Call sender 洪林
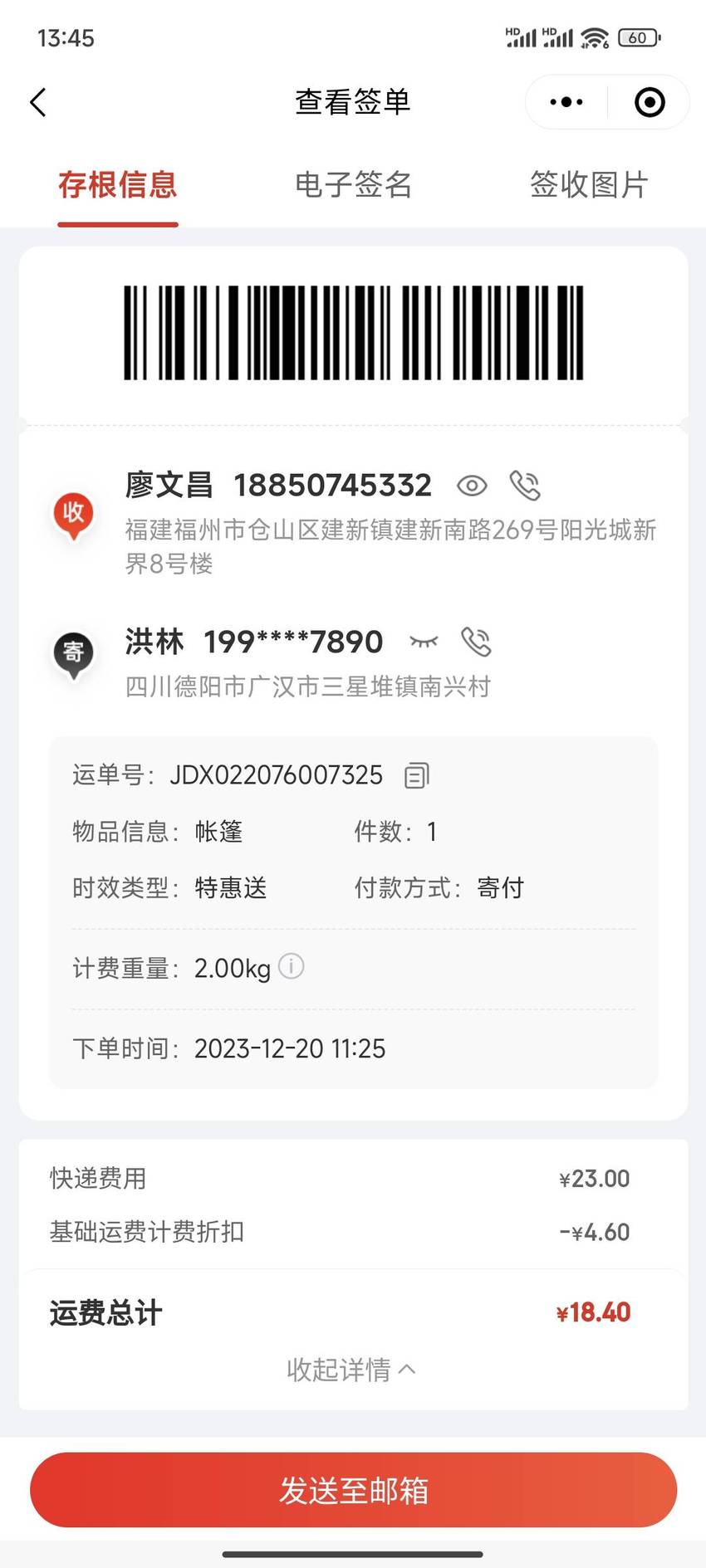Viewport: 706px width, 1568px height. tap(476, 642)
